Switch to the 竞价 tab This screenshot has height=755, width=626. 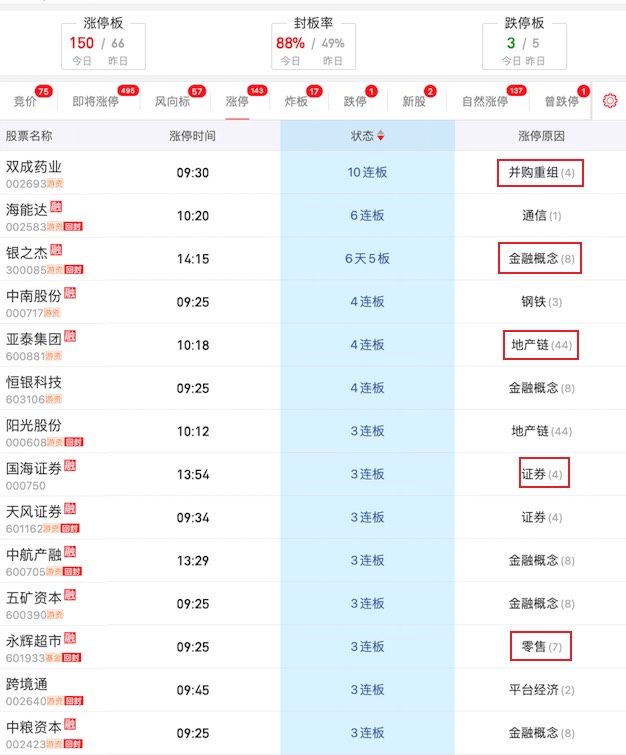[x=26, y=101]
